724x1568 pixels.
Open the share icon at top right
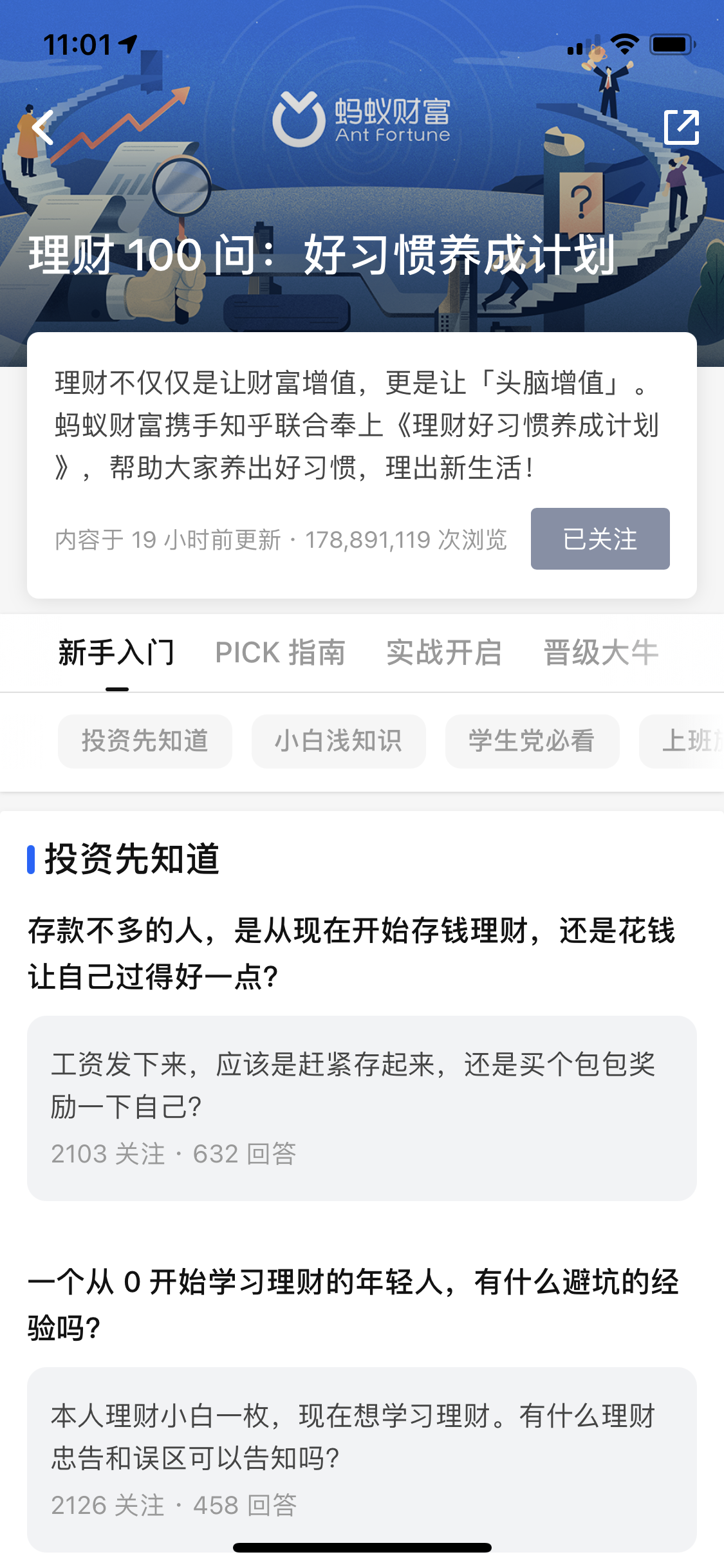[x=681, y=127]
